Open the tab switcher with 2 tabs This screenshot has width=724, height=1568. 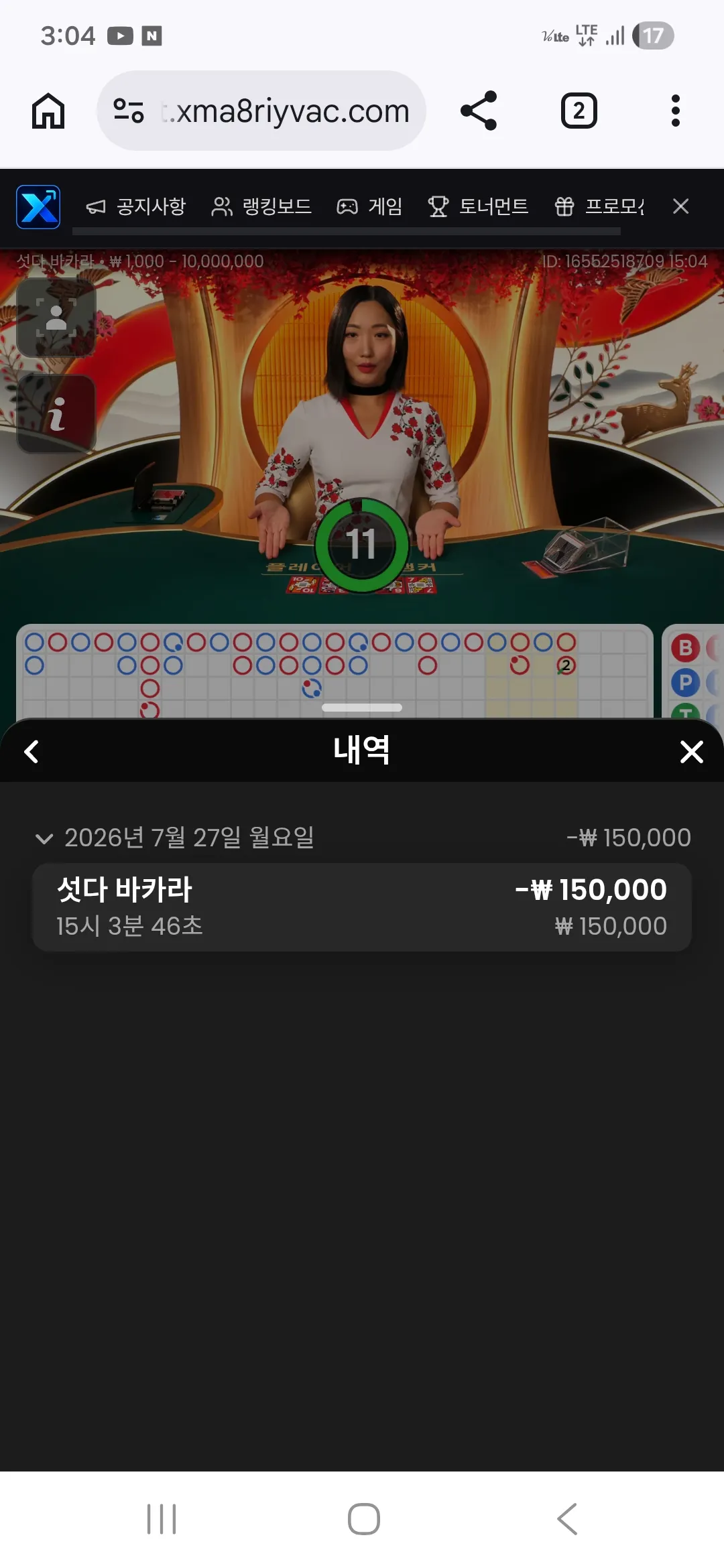click(x=579, y=111)
